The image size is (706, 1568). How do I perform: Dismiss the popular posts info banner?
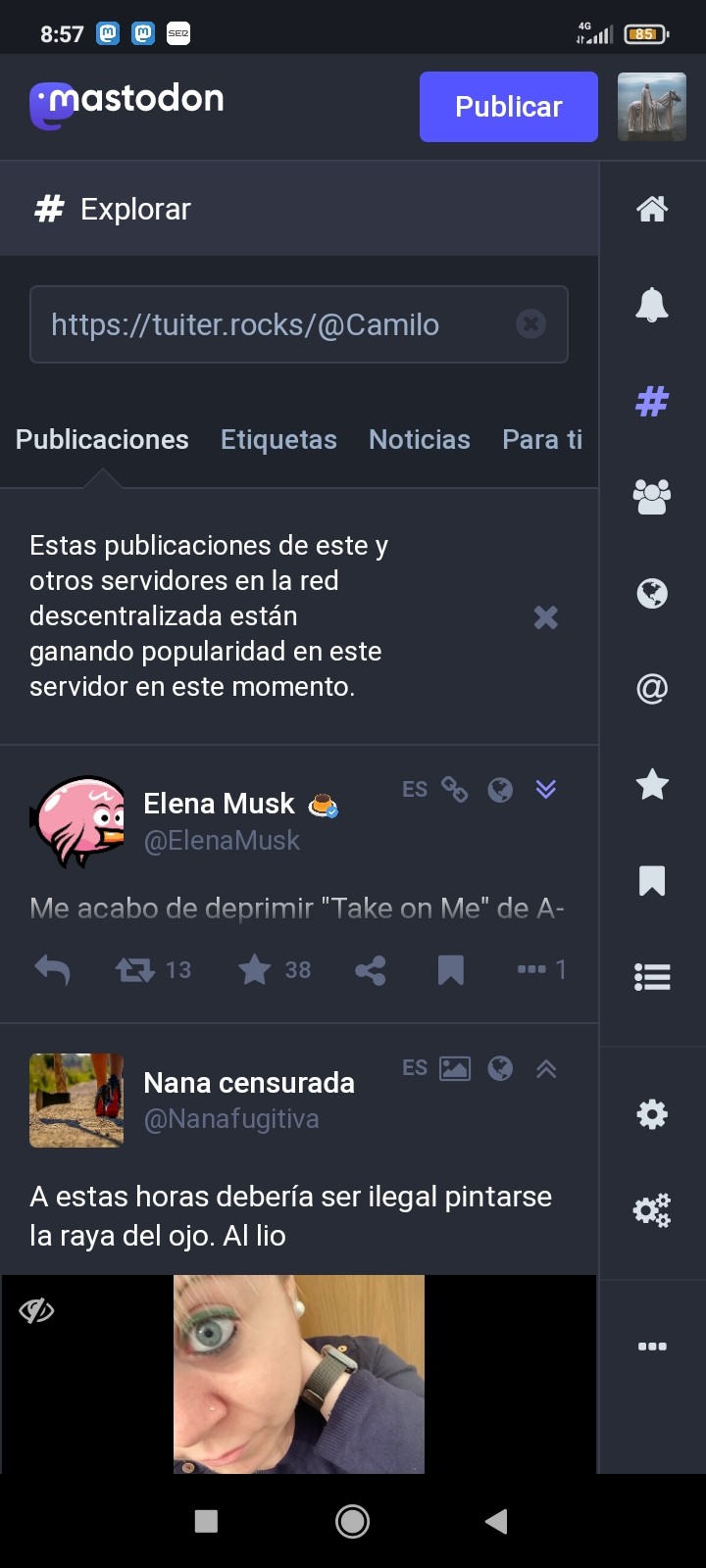click(x=545, y=616)
